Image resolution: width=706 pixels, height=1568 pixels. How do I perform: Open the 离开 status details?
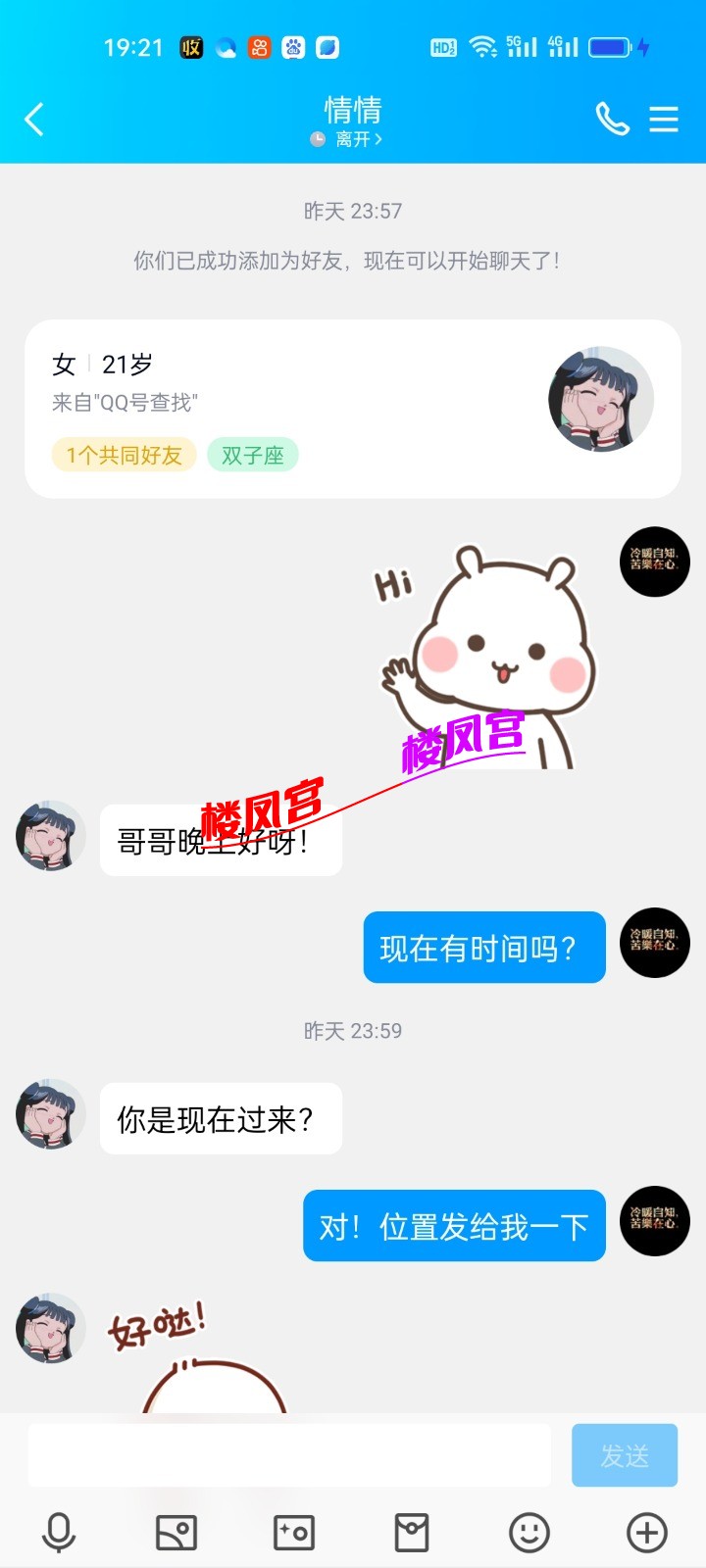(347, 139)
